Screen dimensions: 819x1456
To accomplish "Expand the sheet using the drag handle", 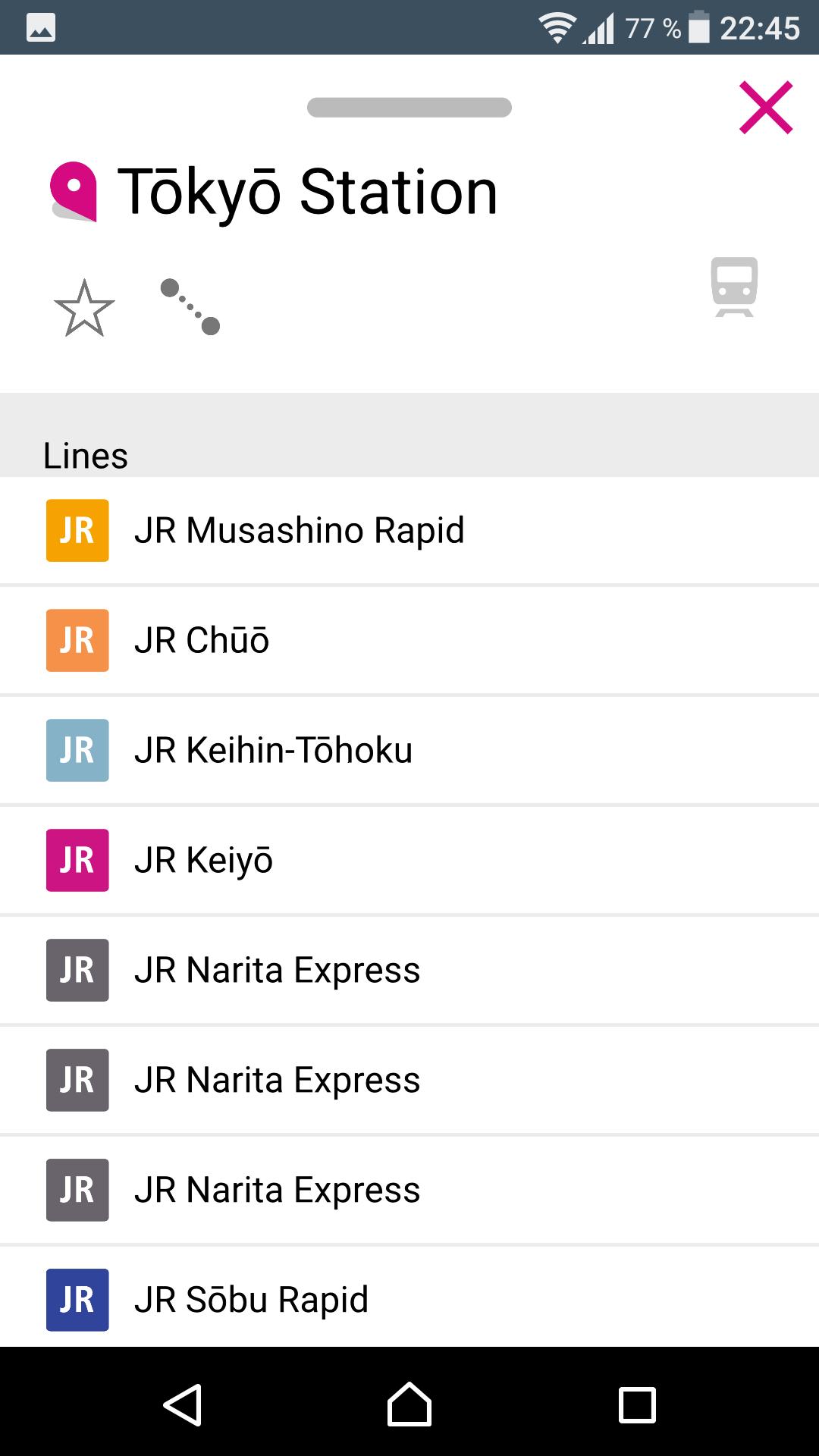I will (409, 107).
